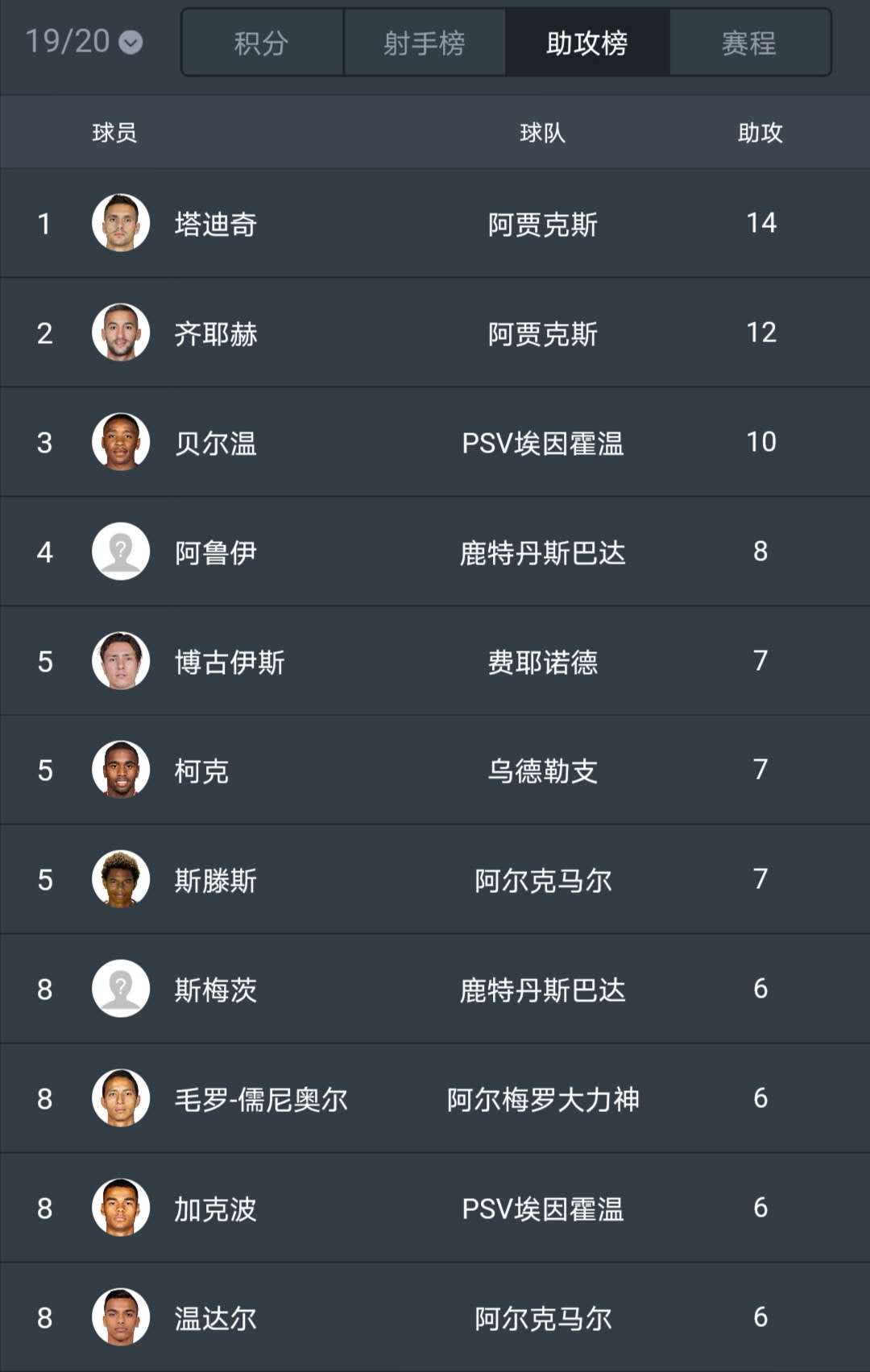Click Ziyech's player portrait
The height and width of the screenshot is (1372, 870).
pyautogui.click(x=121, y=333)
